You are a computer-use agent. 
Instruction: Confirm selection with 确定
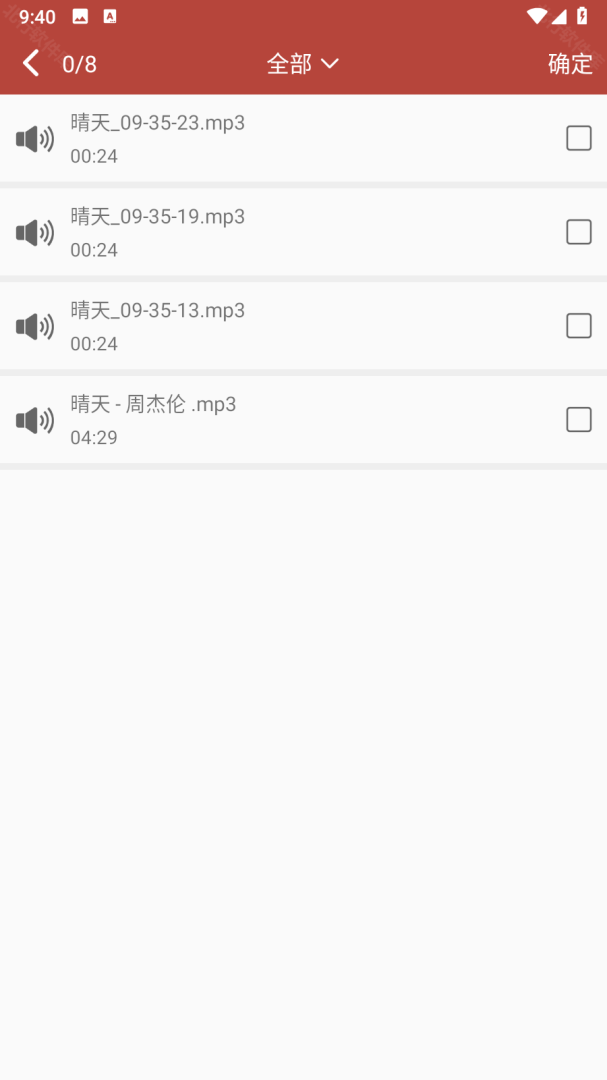click(x=570, y=63)
